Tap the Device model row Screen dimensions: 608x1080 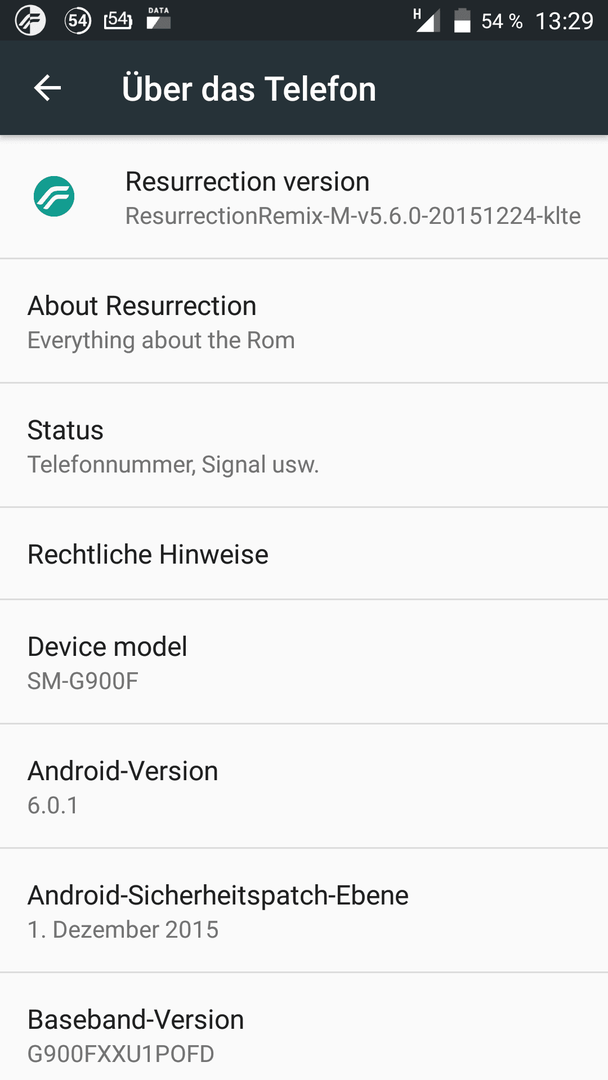[x=304, y=662]
